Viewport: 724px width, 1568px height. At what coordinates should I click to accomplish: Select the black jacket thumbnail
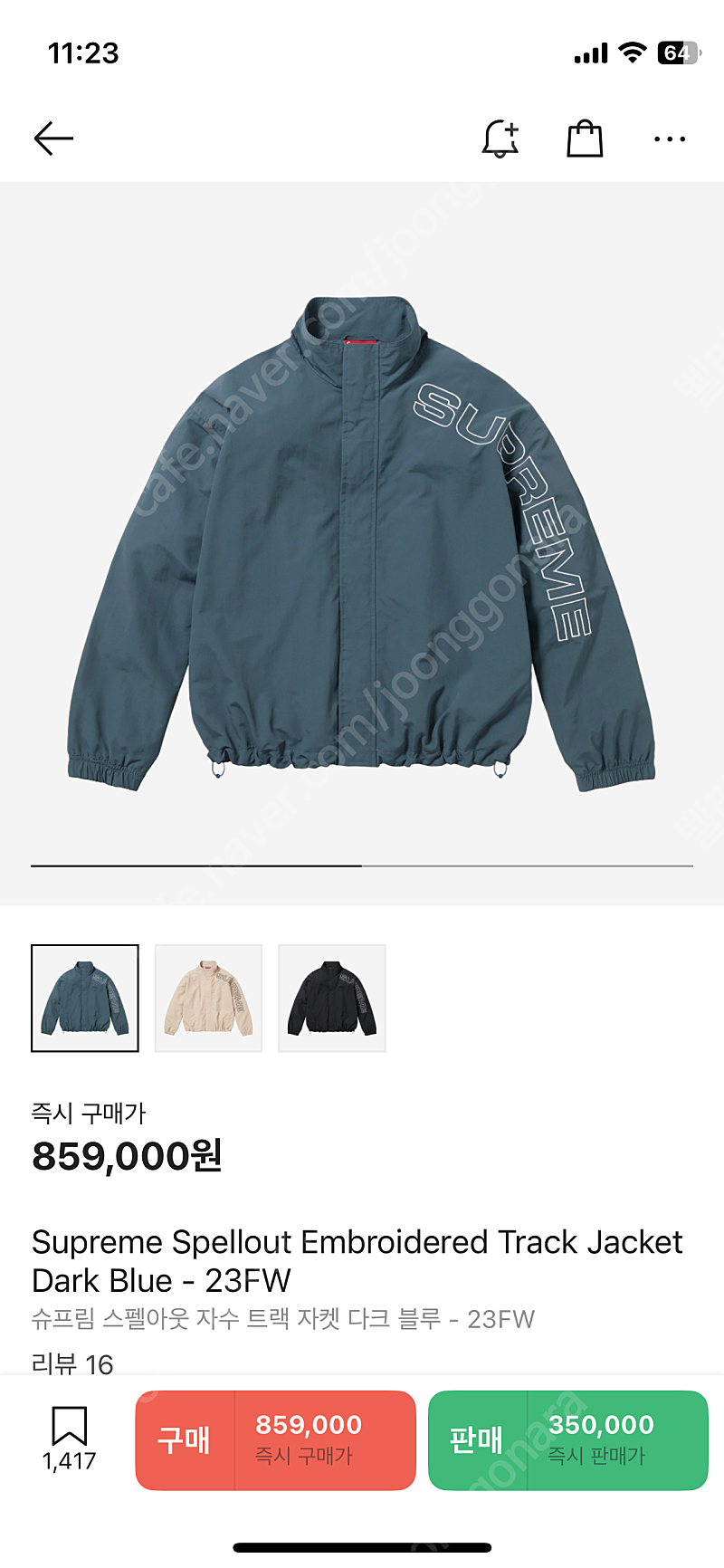click(332, 998)
